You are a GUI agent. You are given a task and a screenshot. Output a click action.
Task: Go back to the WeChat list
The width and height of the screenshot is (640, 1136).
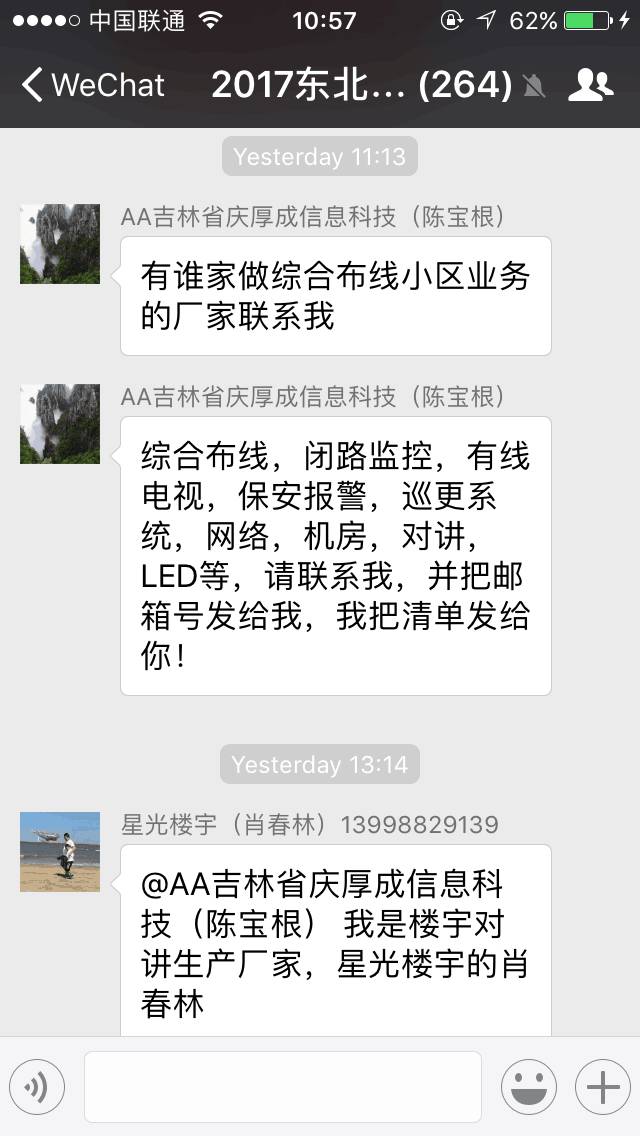click(93, 85)
